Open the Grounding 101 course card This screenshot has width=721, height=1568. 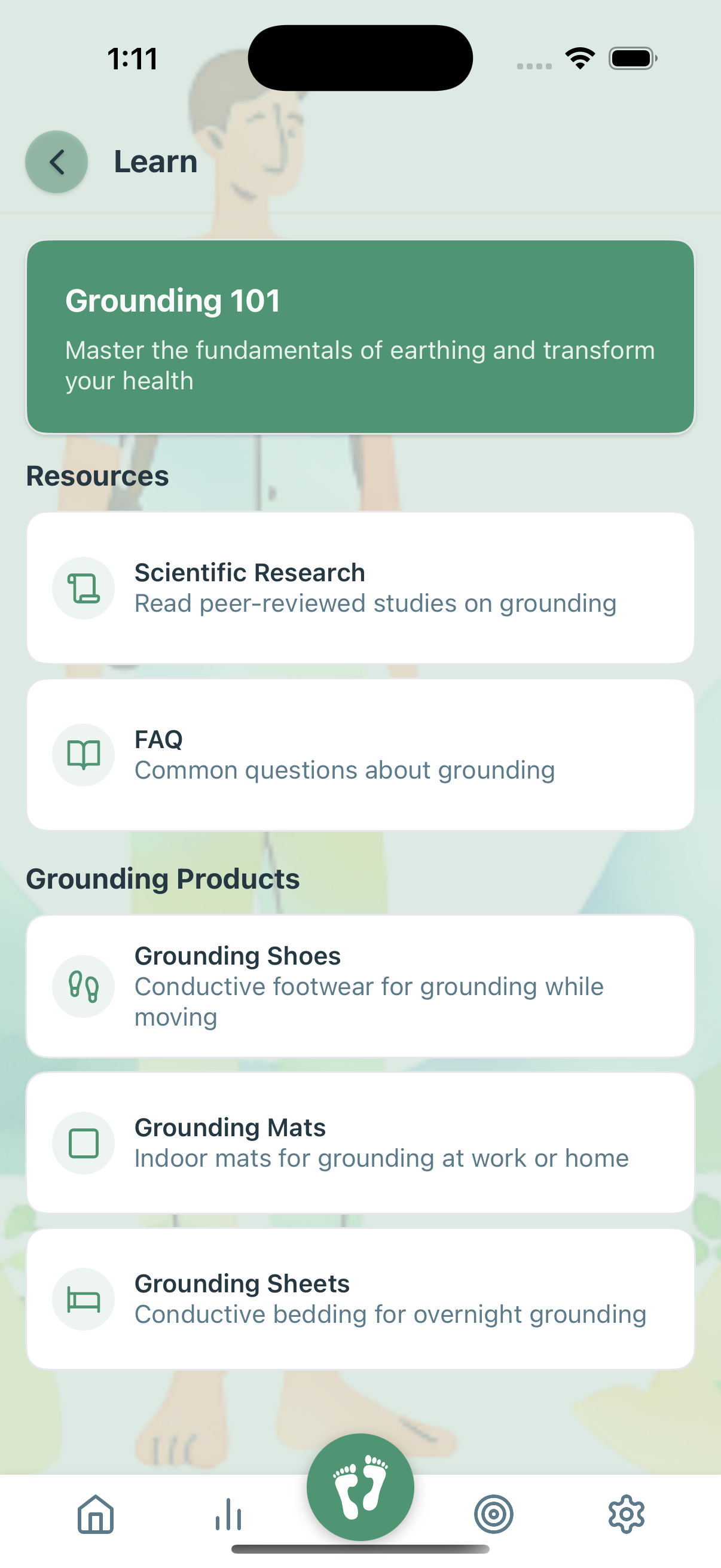point(360,336)
